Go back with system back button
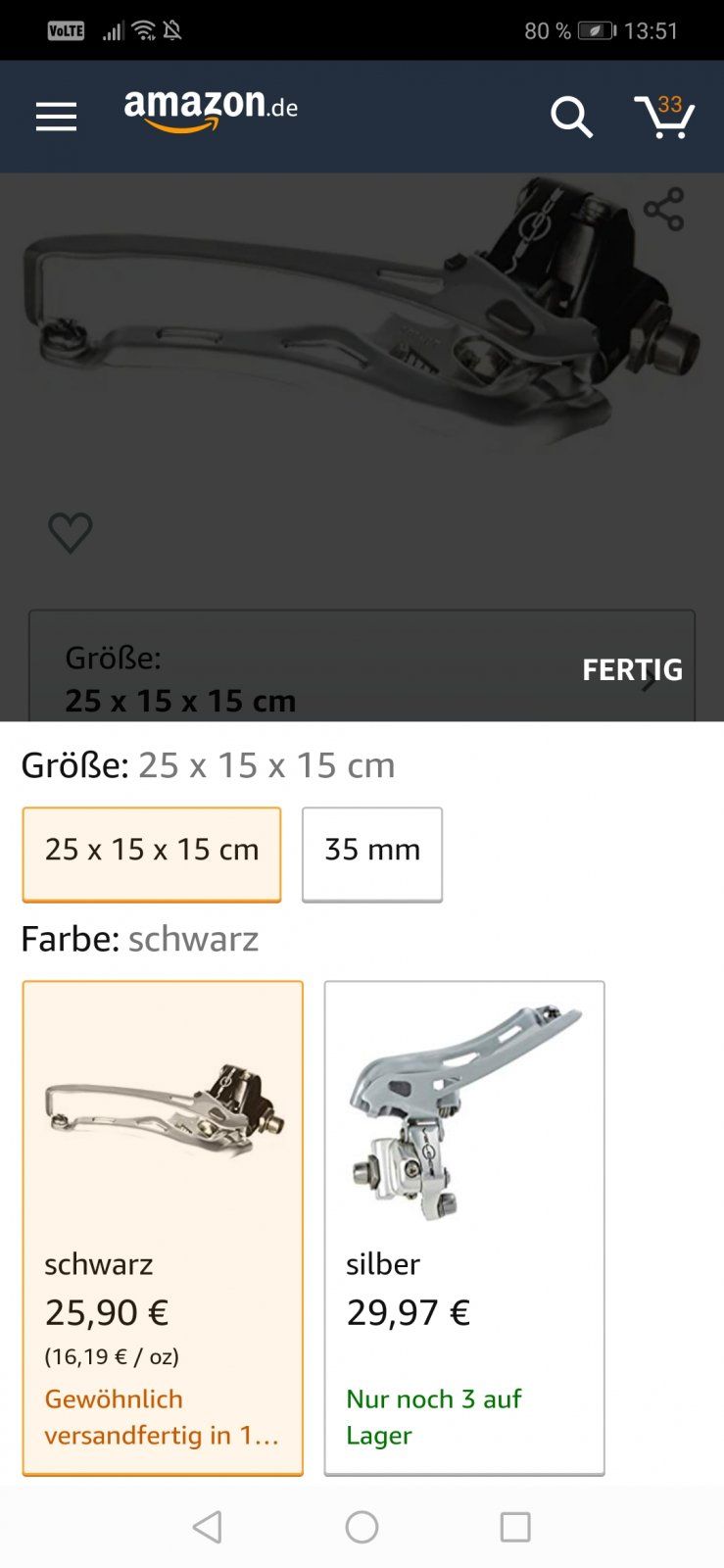Viewport: 724px width, 1568px height. 207,1527
